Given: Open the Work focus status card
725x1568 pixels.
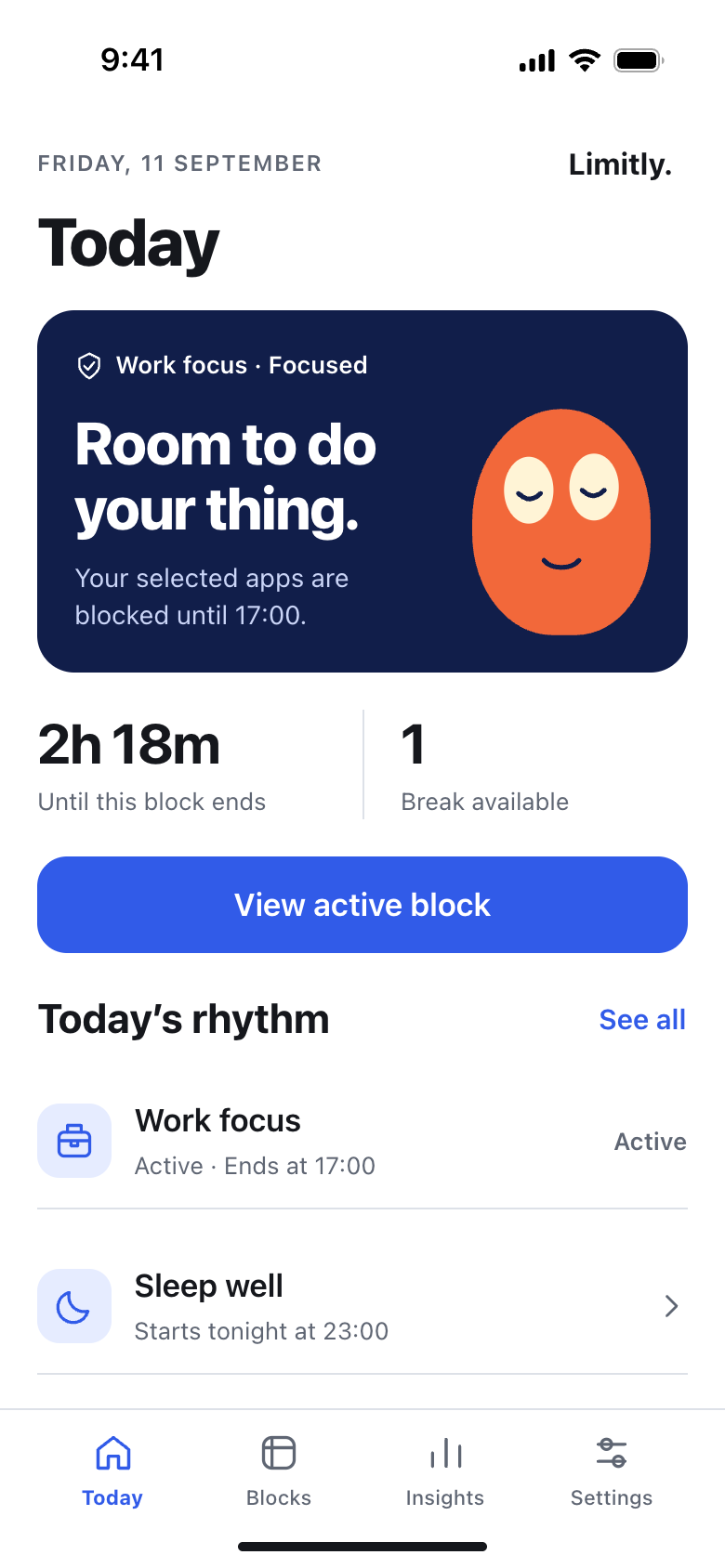Looking at the screenshot, I should click(362, 491).
